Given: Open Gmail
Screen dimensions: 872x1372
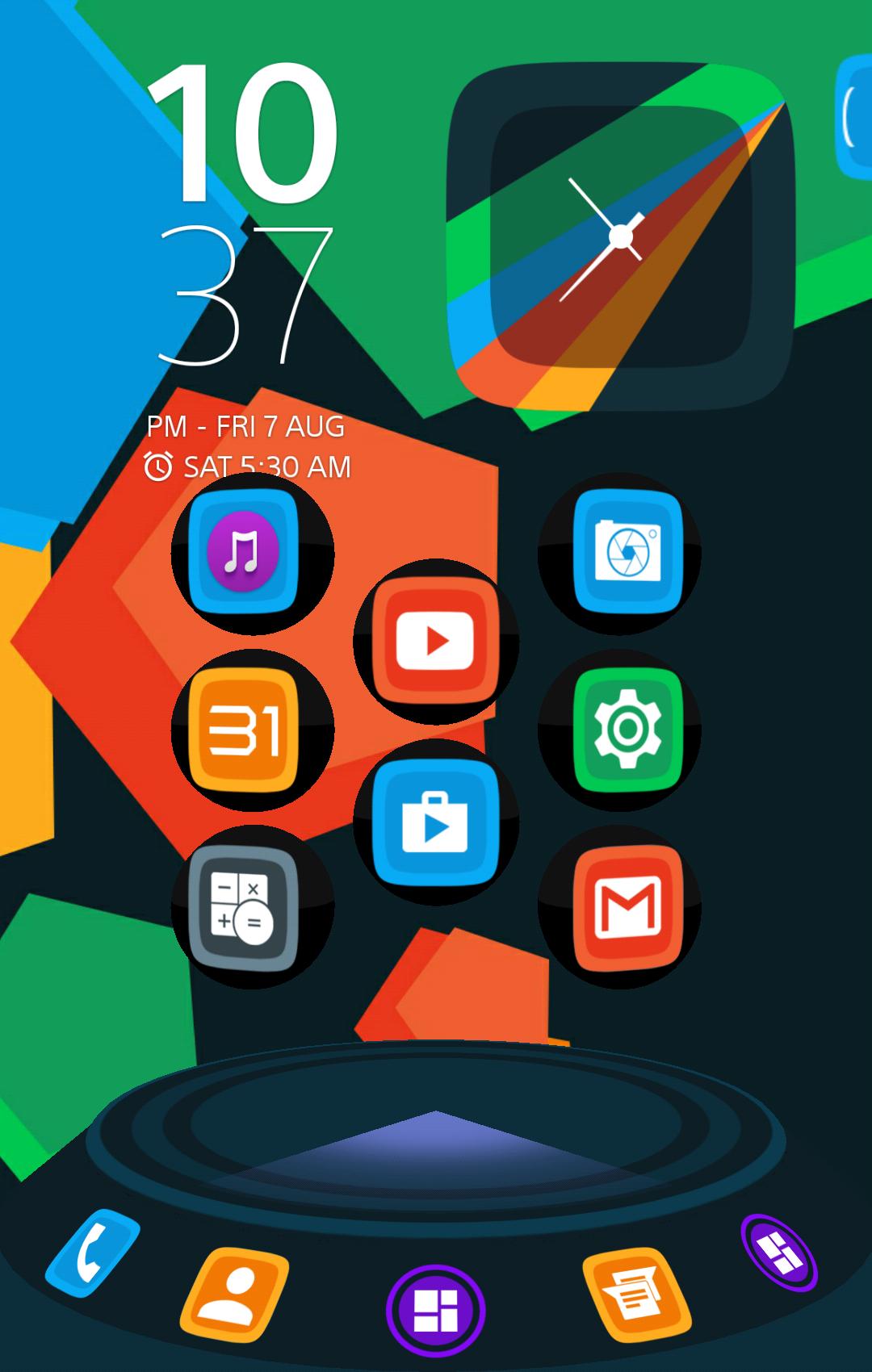Looking at the screenshot, I should [627, 907].
